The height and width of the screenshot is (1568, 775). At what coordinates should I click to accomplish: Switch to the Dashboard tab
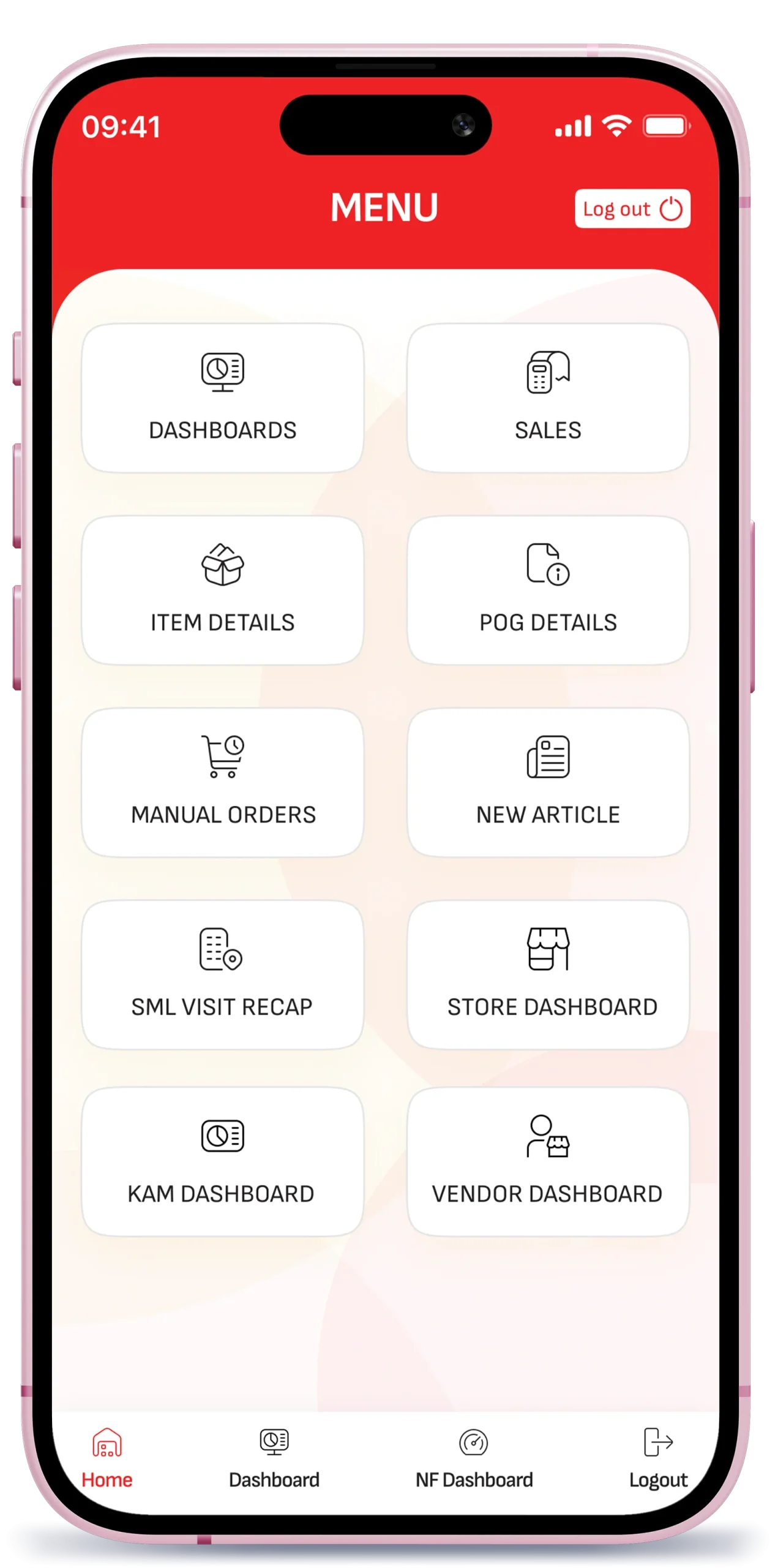[x=274, y=1459]
